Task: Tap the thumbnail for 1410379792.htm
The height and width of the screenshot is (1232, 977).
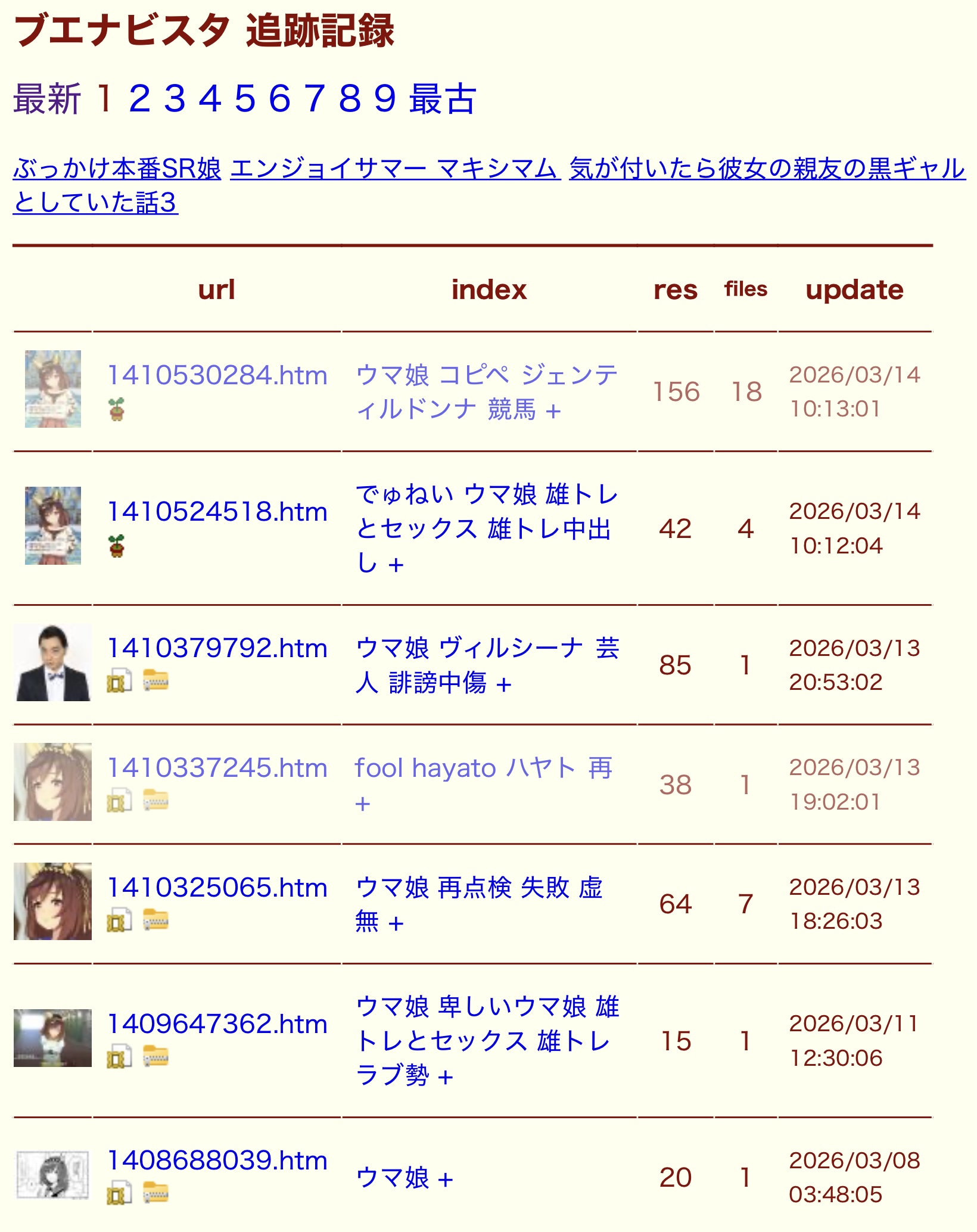Action: pyautogui.click(x=53, y=662)
